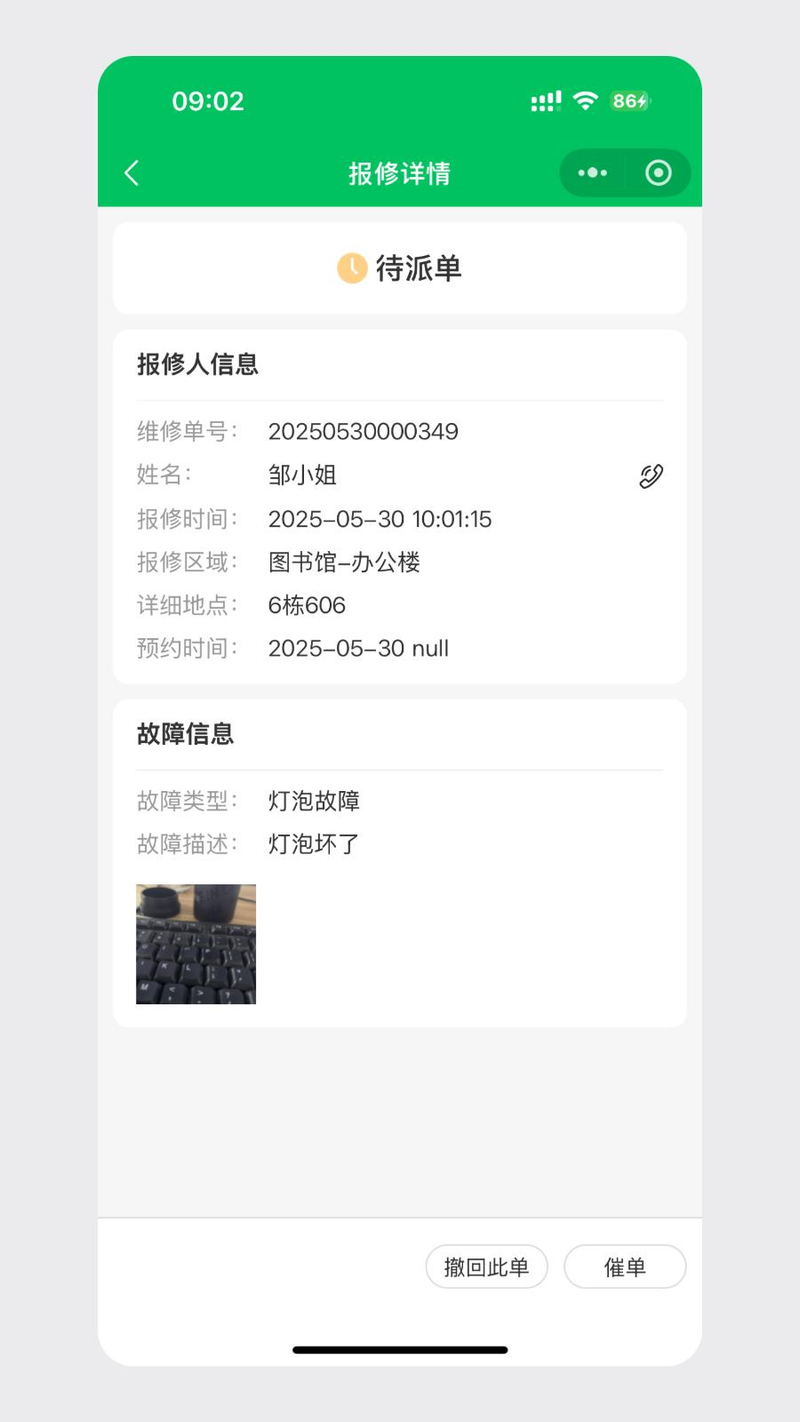Image resolution: width=800 pixels, height=1422 pixels.
Task: Tap the 报修人信息 section header
Action: (x=197, y=364)
